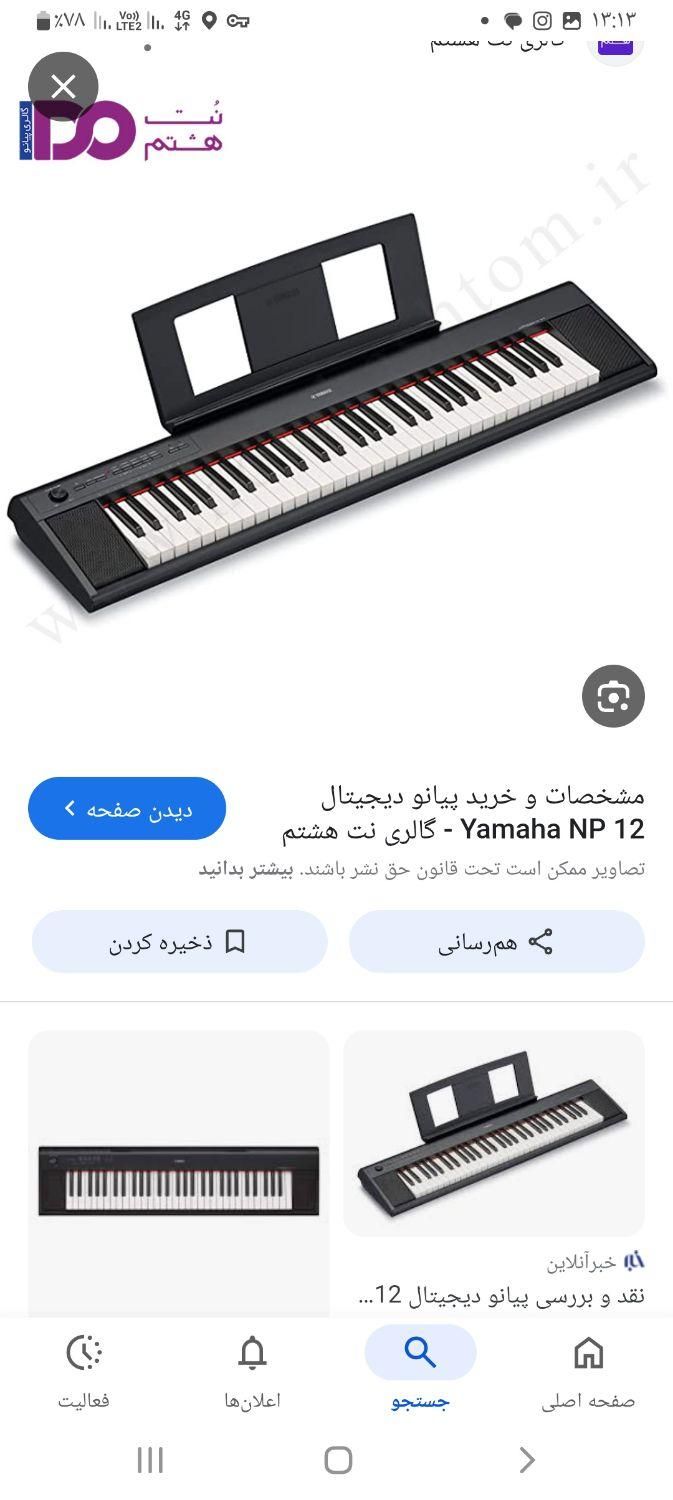Go to the اعلان‌ها tab
This screenshot has width=673, height=1500.
coord(252,1370)
